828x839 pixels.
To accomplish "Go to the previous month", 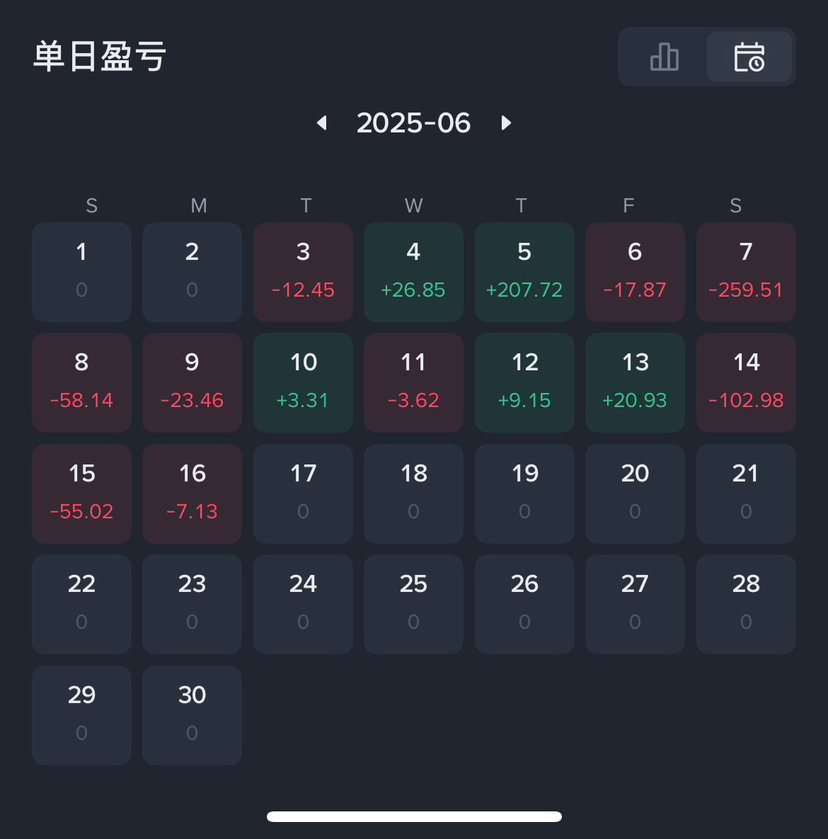I will 321,123.
